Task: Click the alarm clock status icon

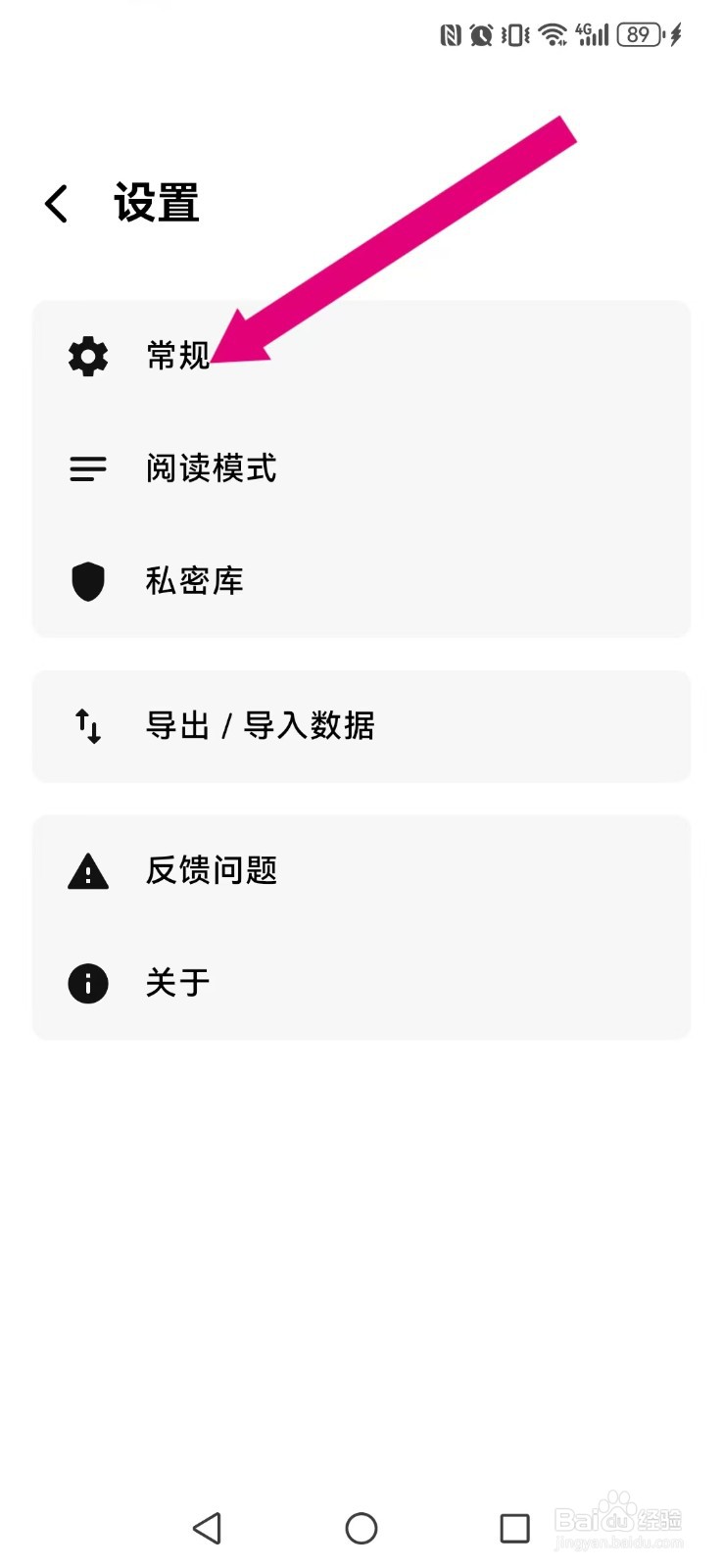Action: tap(481, 34)
